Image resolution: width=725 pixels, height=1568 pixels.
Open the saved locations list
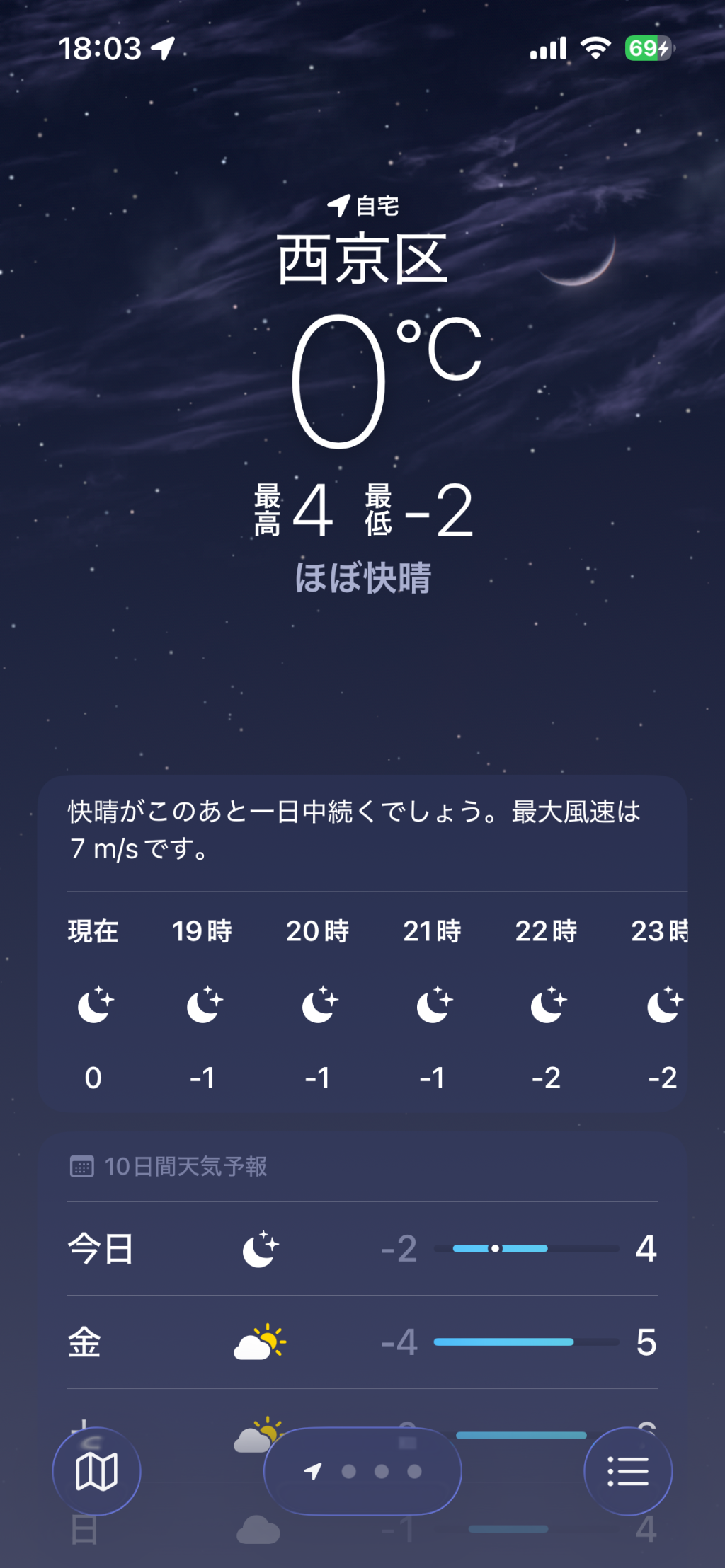coord(628,1472)
